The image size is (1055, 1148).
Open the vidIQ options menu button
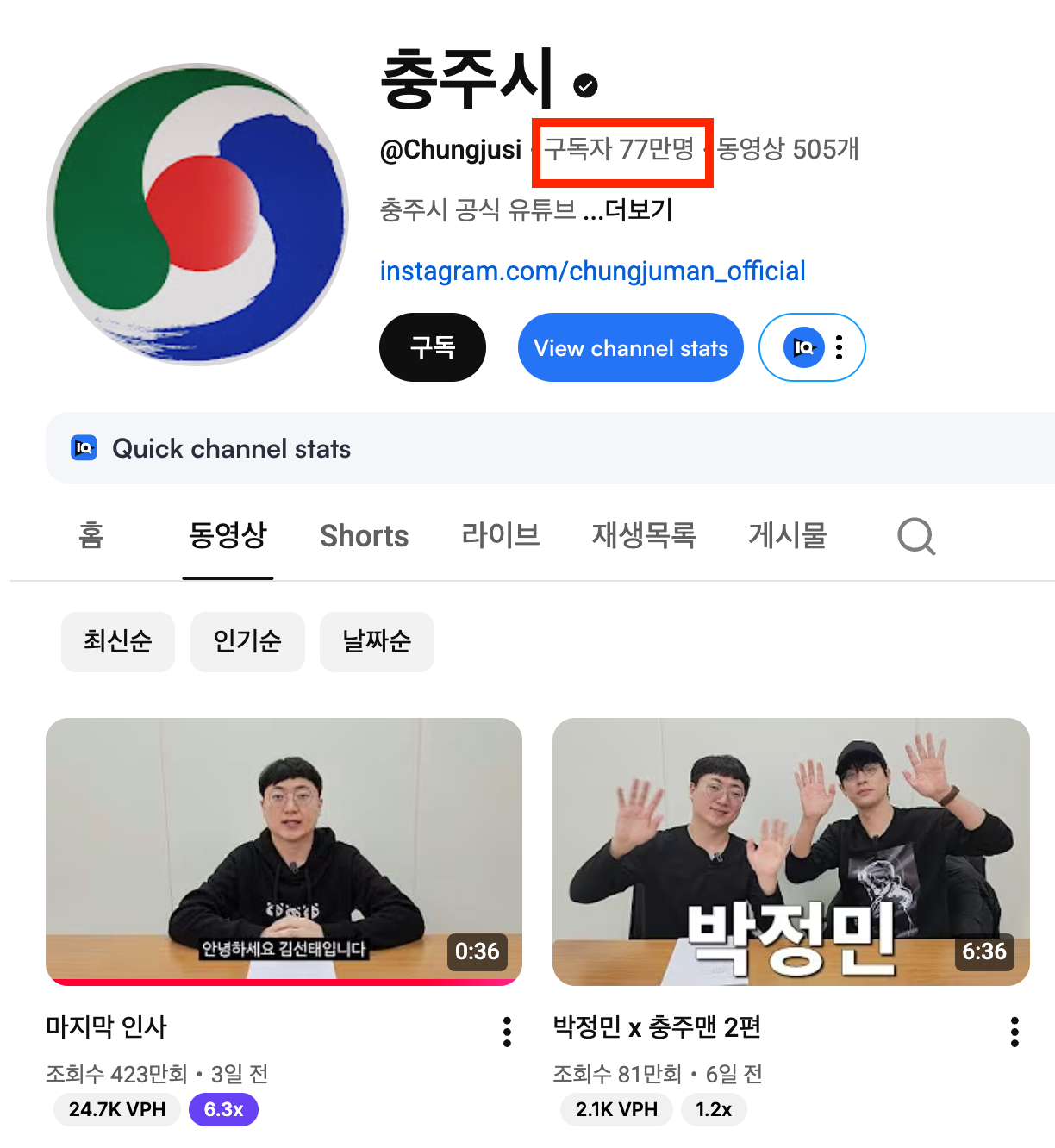pos(812,347)
